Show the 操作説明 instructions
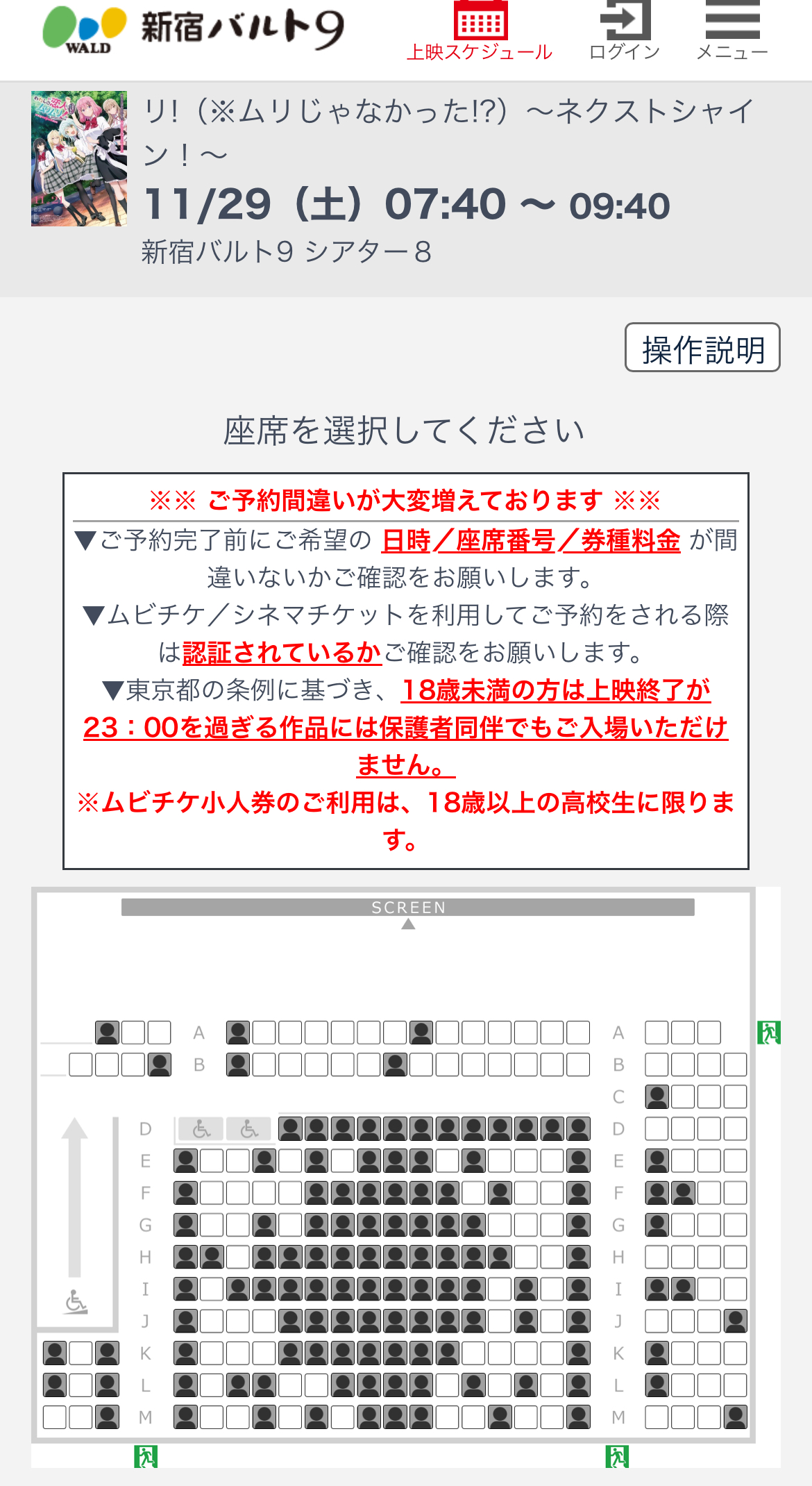The width and height of the screenshot is (812, 1486). point(702,348)
